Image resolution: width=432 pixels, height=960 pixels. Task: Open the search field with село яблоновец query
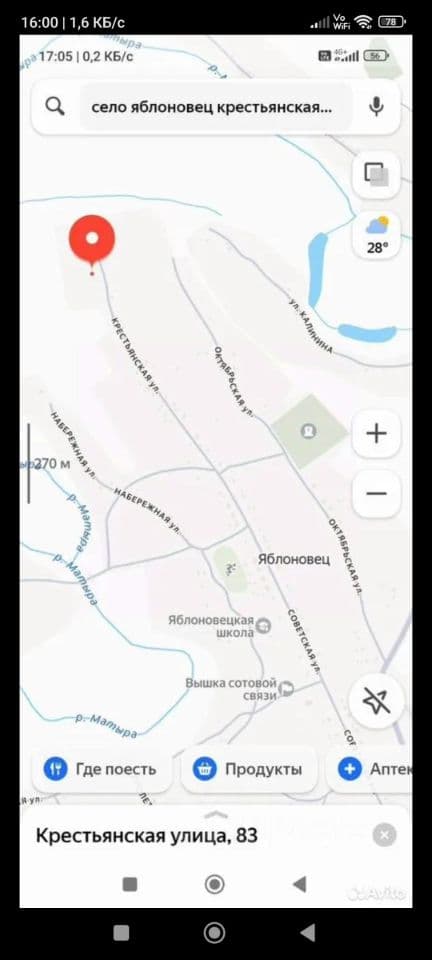pyautogui.click(x=215, y=107)
